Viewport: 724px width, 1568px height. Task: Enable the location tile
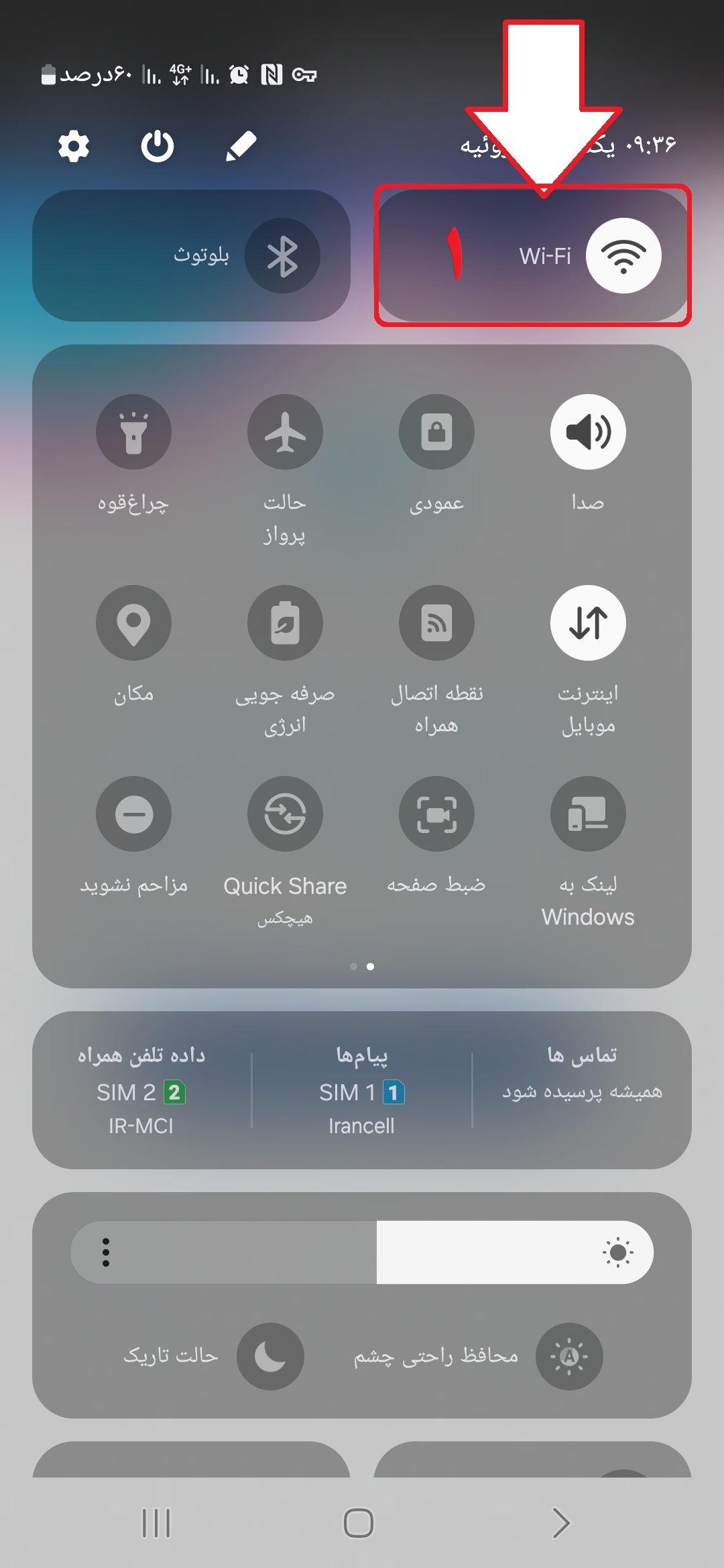click(x=133, y=623)
